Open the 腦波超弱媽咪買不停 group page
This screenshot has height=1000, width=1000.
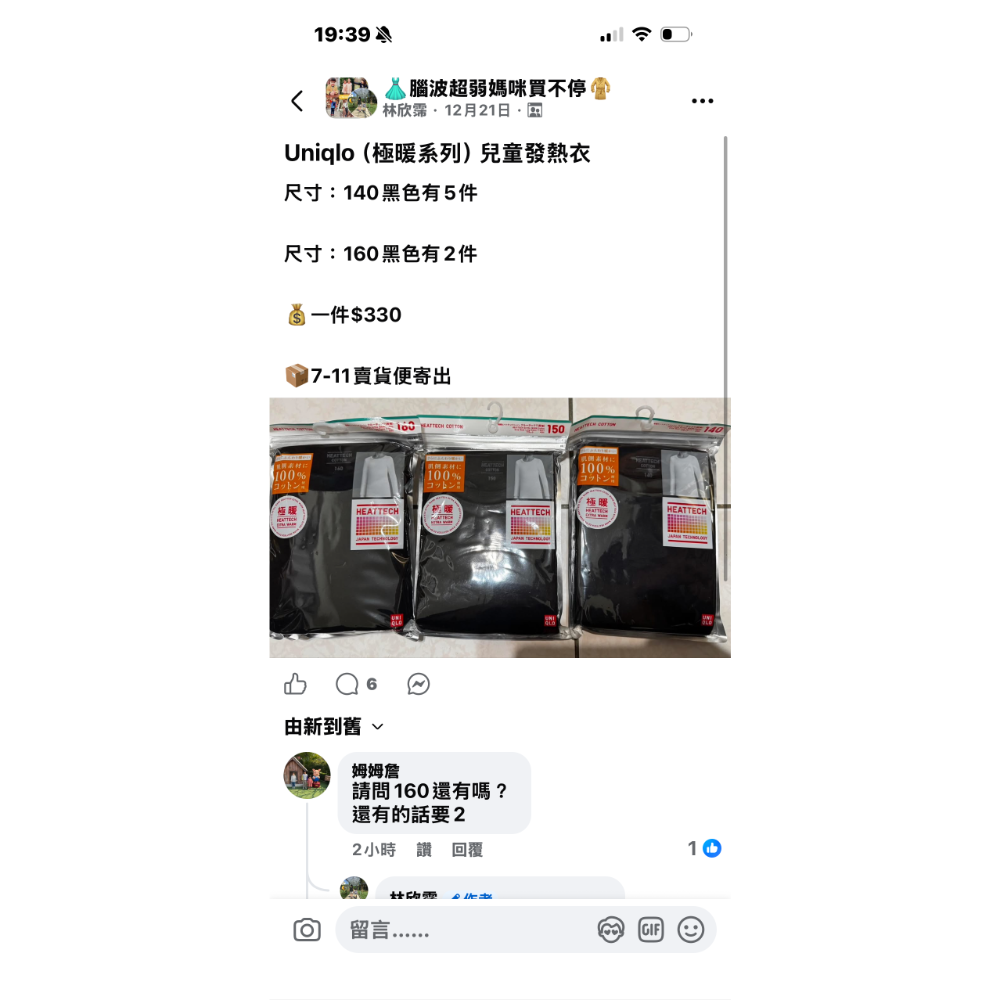(497, 89)
